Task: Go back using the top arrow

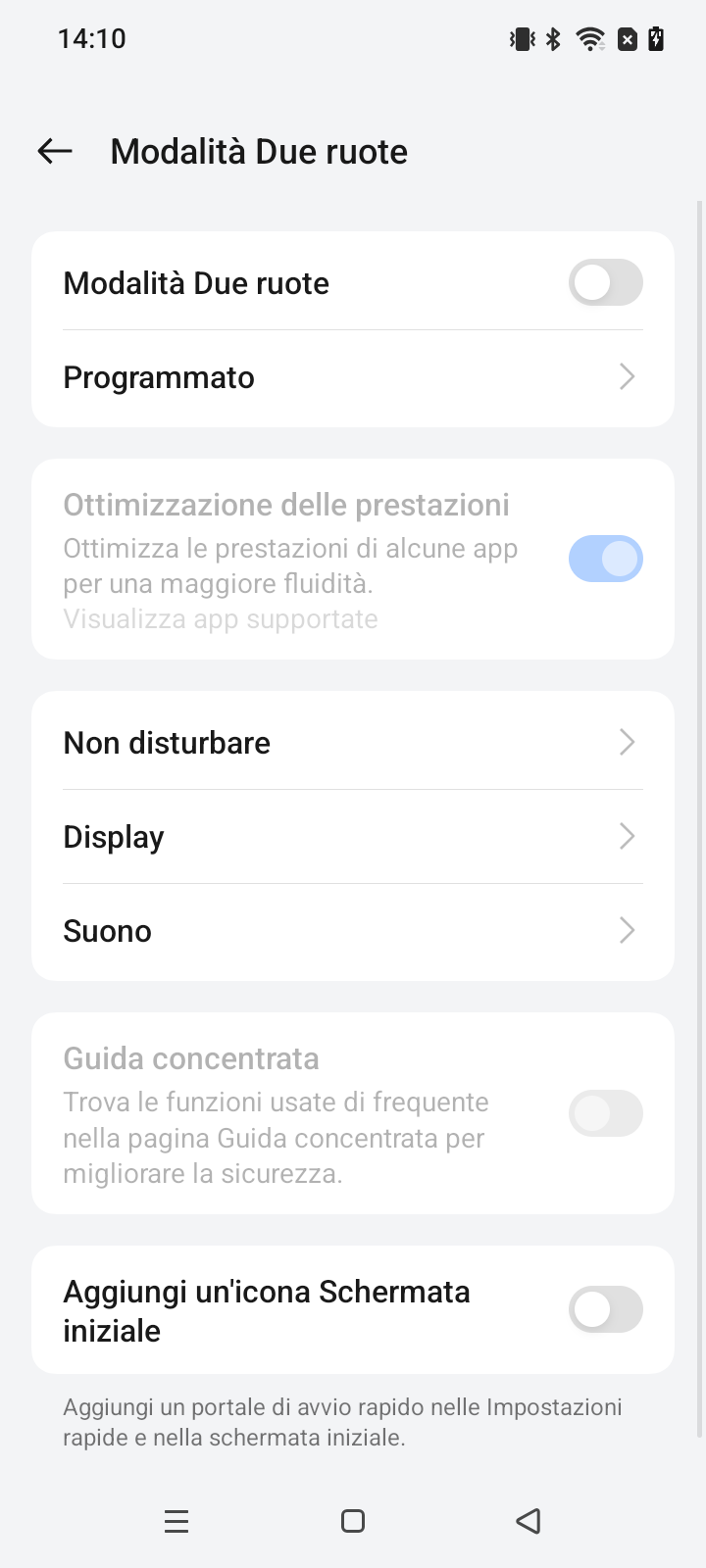Action: click(x=55, y=151)
